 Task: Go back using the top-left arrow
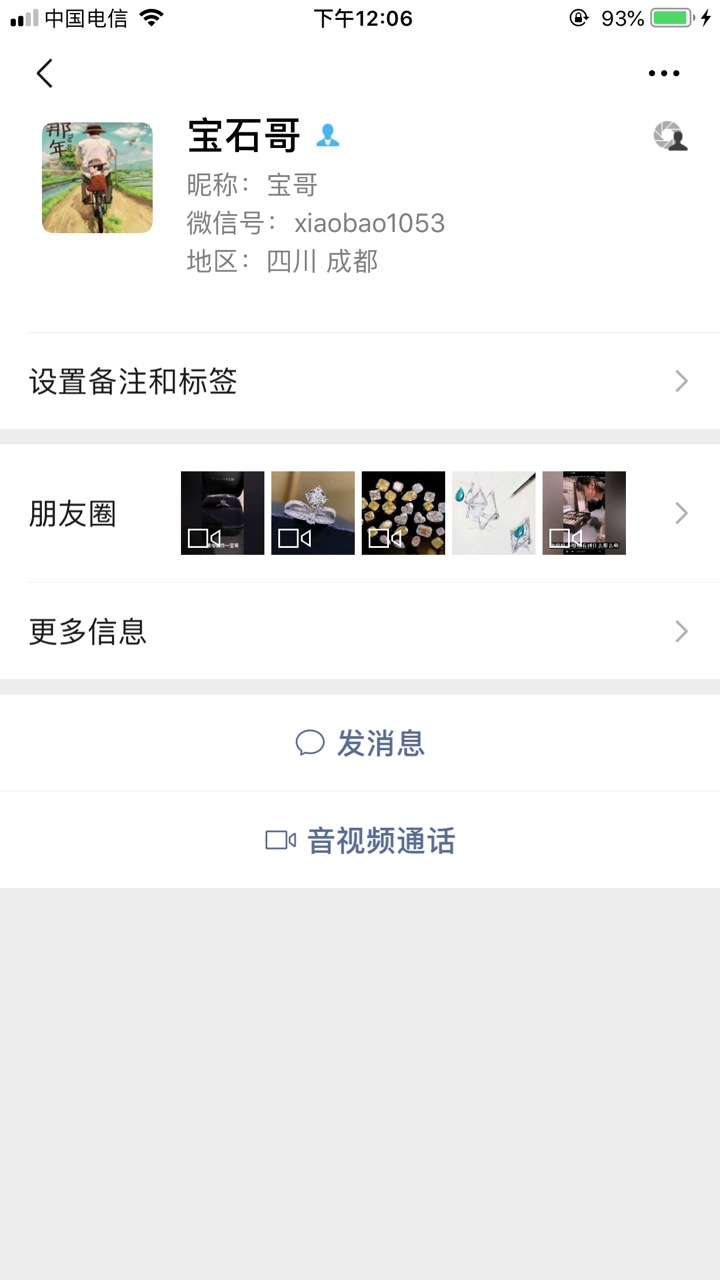tap(44, 73)
